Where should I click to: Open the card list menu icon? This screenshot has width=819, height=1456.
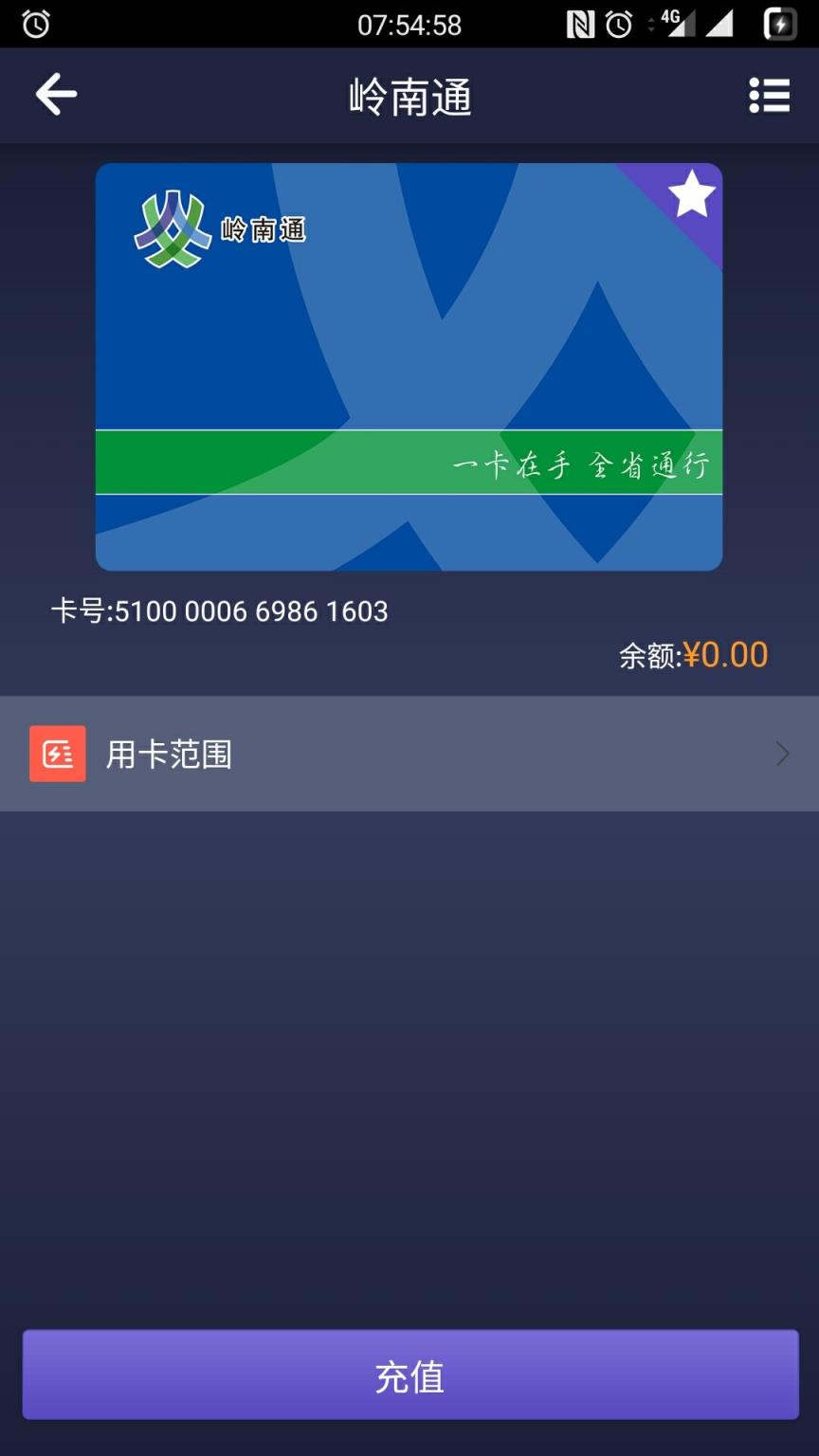769,94
